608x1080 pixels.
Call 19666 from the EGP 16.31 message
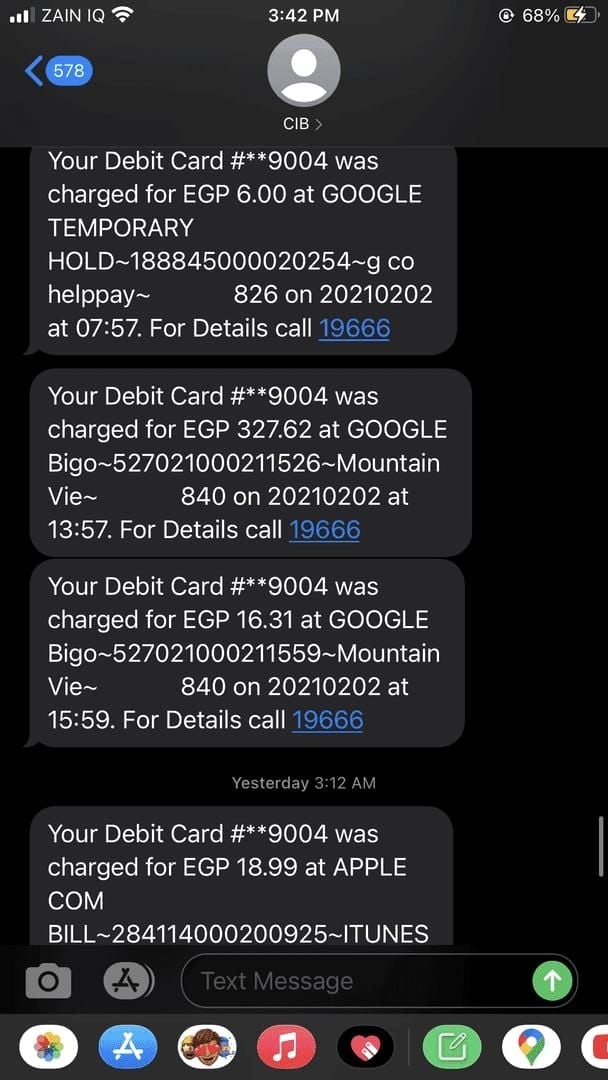(327, 719)
